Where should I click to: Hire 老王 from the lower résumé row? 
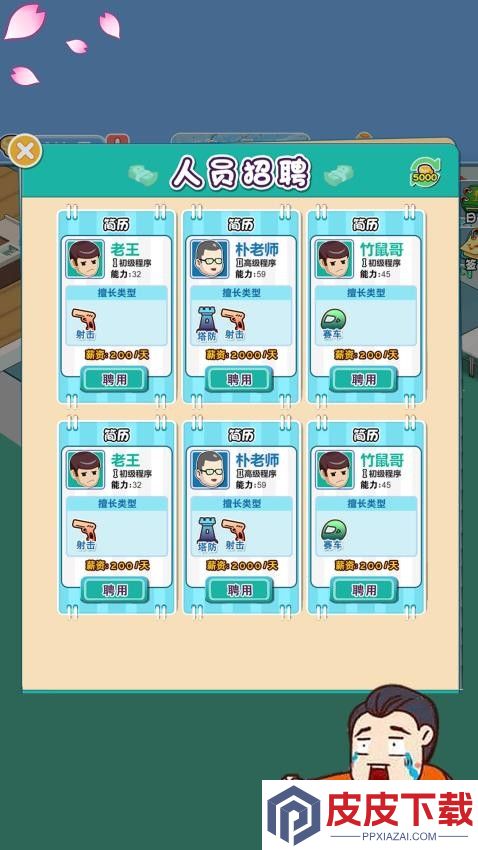click(114, 590)
